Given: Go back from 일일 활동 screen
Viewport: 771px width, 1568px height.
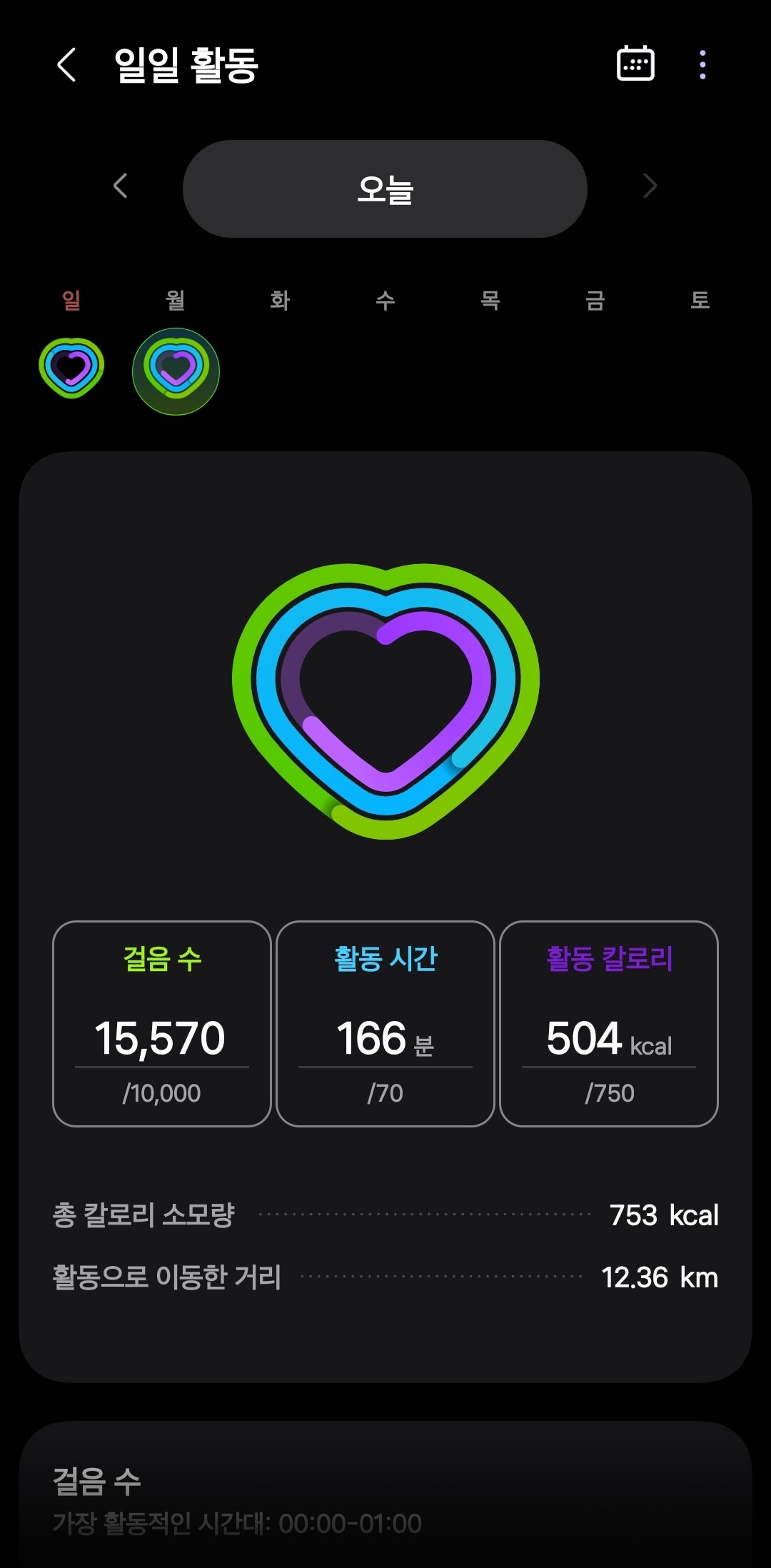Looking at the screenshot, I should [x=66, y=65].
